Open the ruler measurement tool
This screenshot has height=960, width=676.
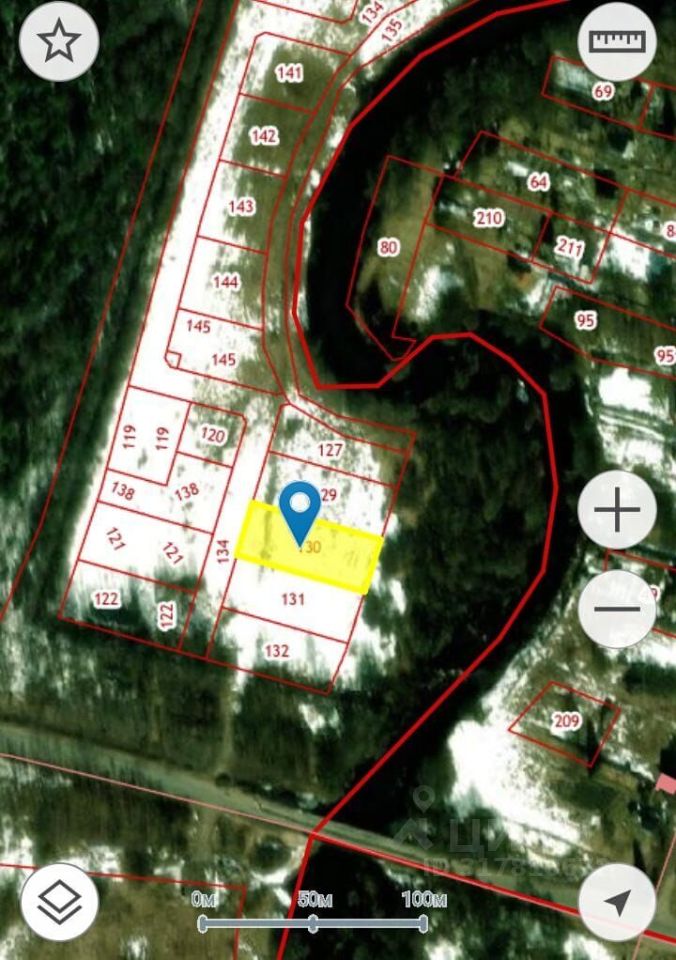tap(617, 42)
